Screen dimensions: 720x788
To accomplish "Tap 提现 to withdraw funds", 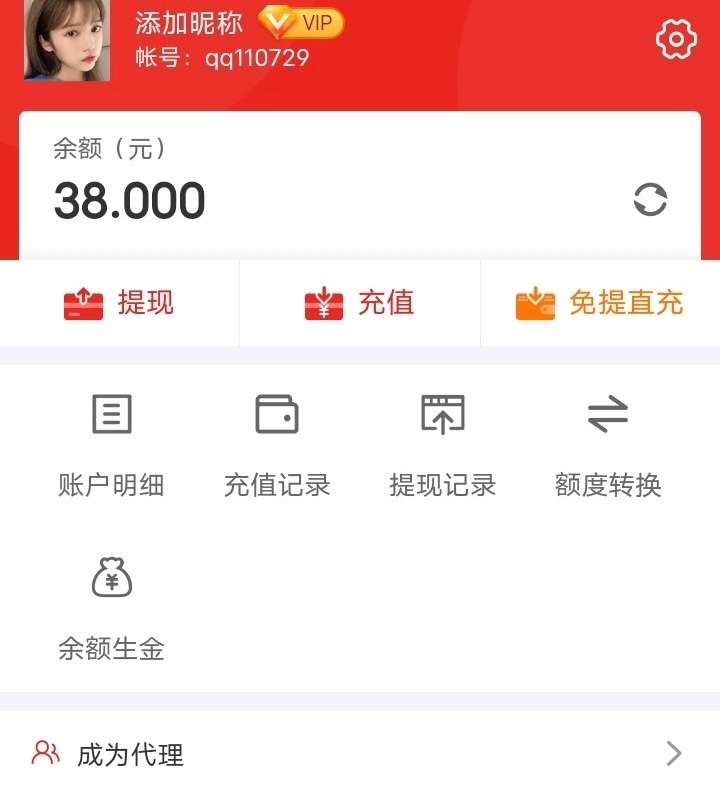I will click(119, 303).
